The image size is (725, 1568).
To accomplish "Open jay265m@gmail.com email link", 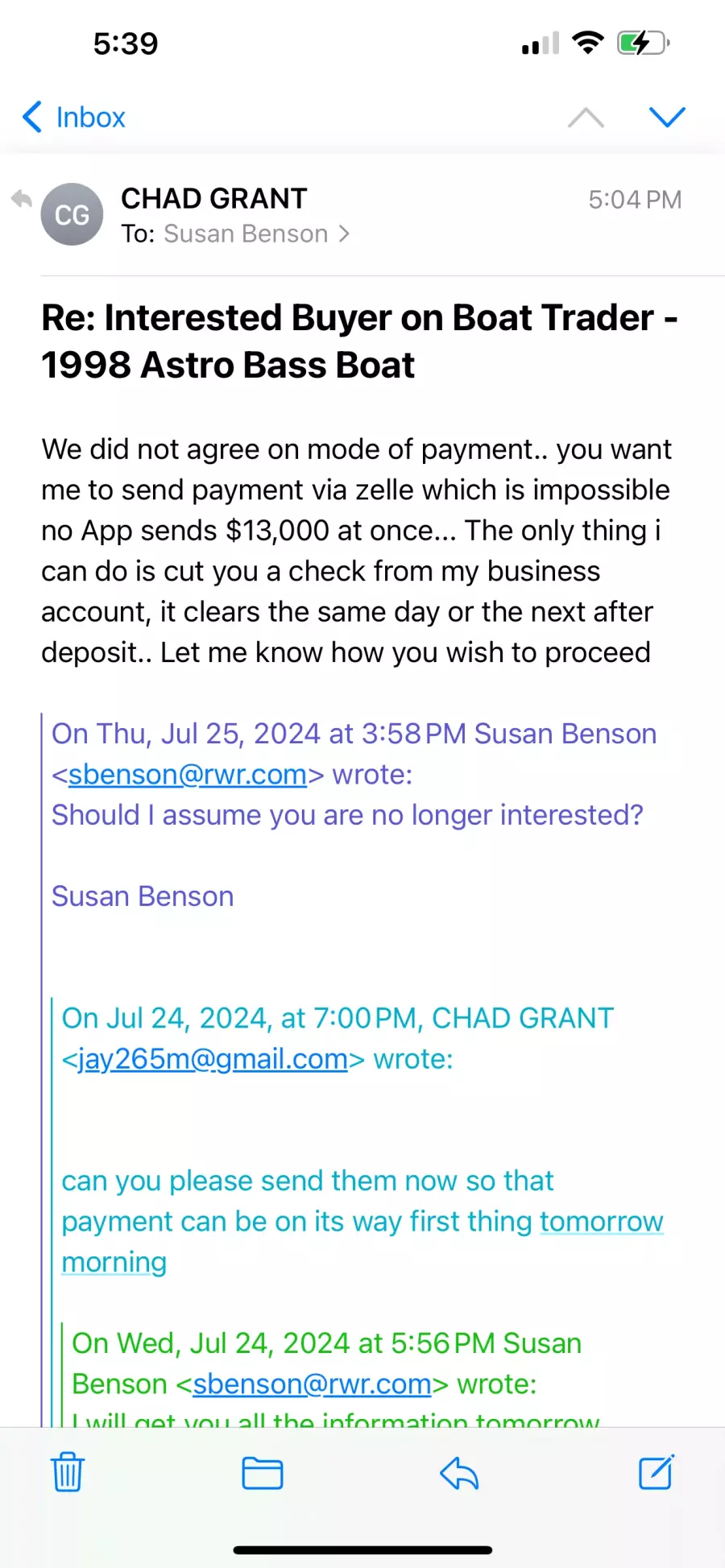I will [213, 1059].
